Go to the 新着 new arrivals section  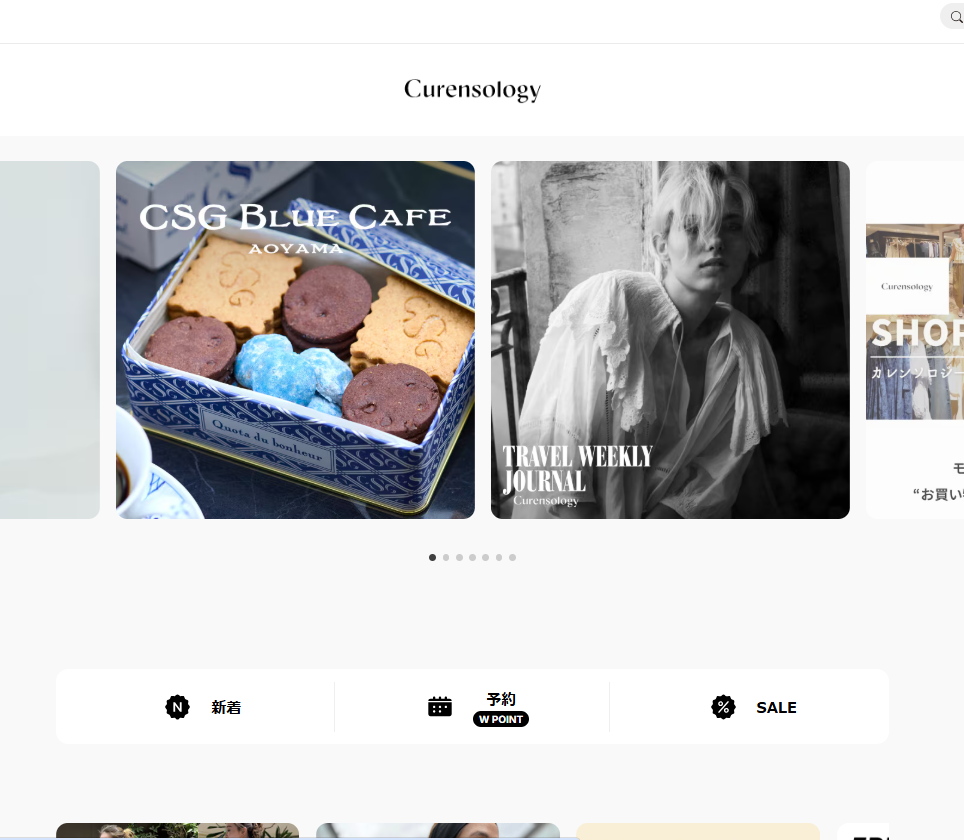click(x=203, y=707)
